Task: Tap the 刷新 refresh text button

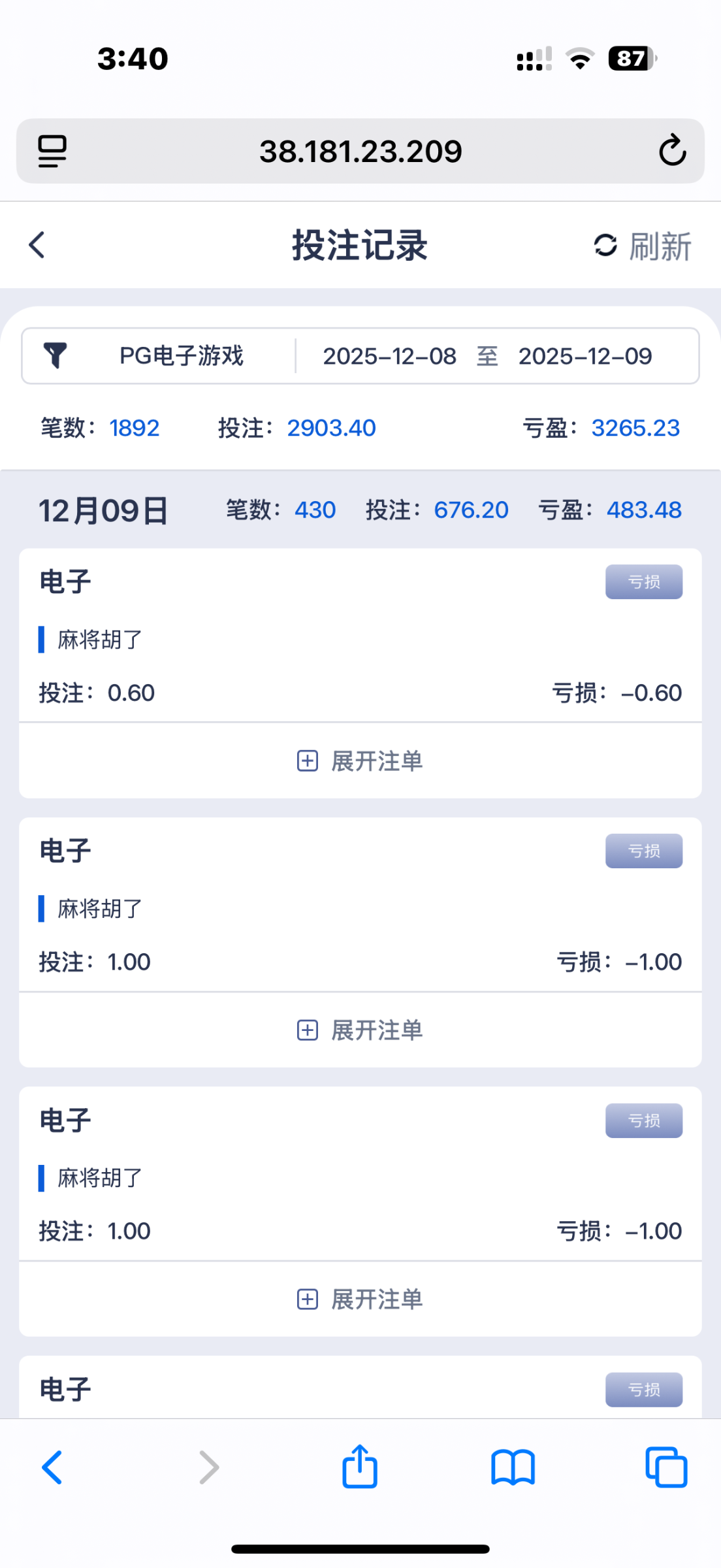Action: pos(660,246)
